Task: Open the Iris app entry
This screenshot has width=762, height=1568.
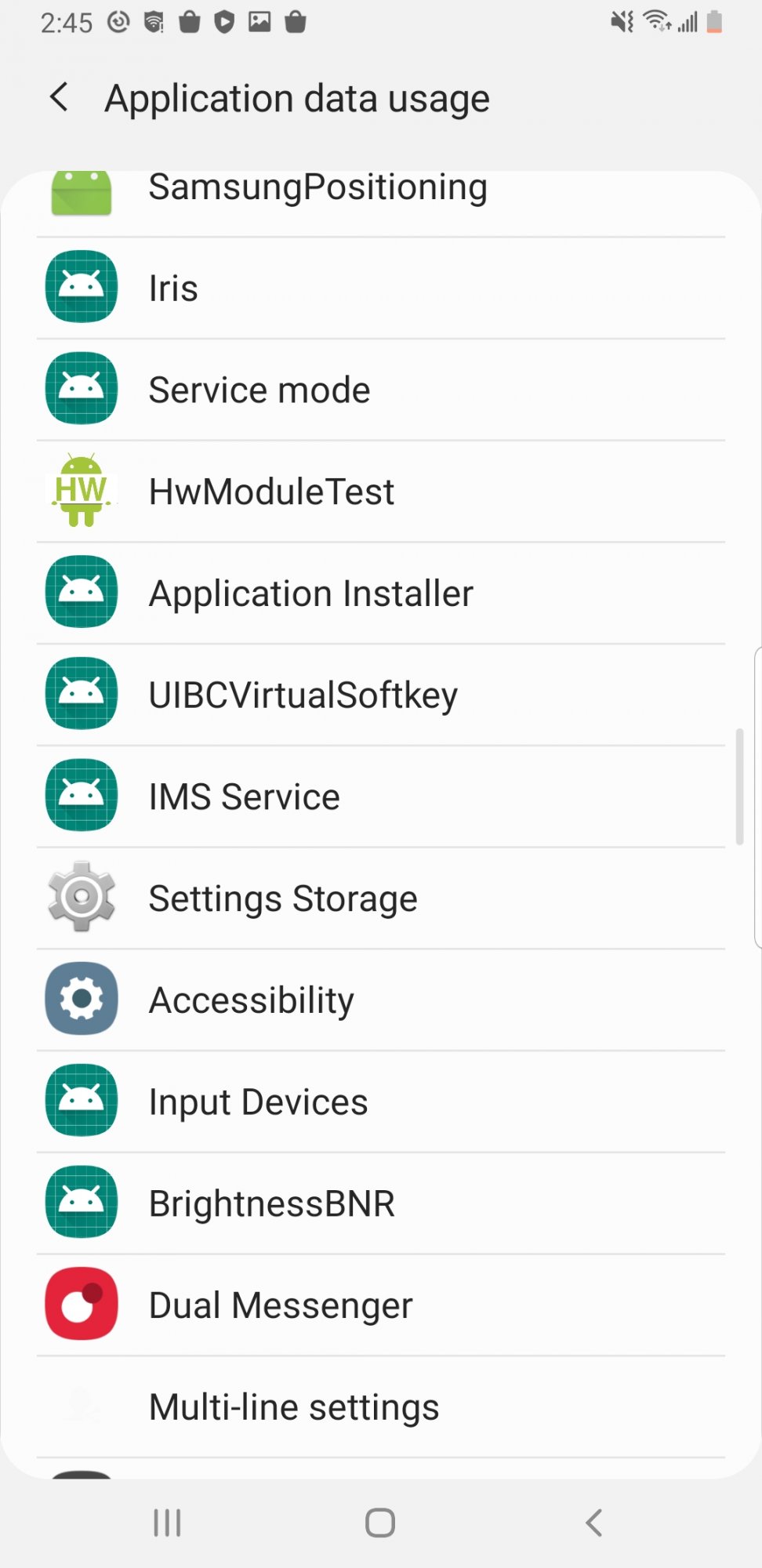Action: (381, 288)
